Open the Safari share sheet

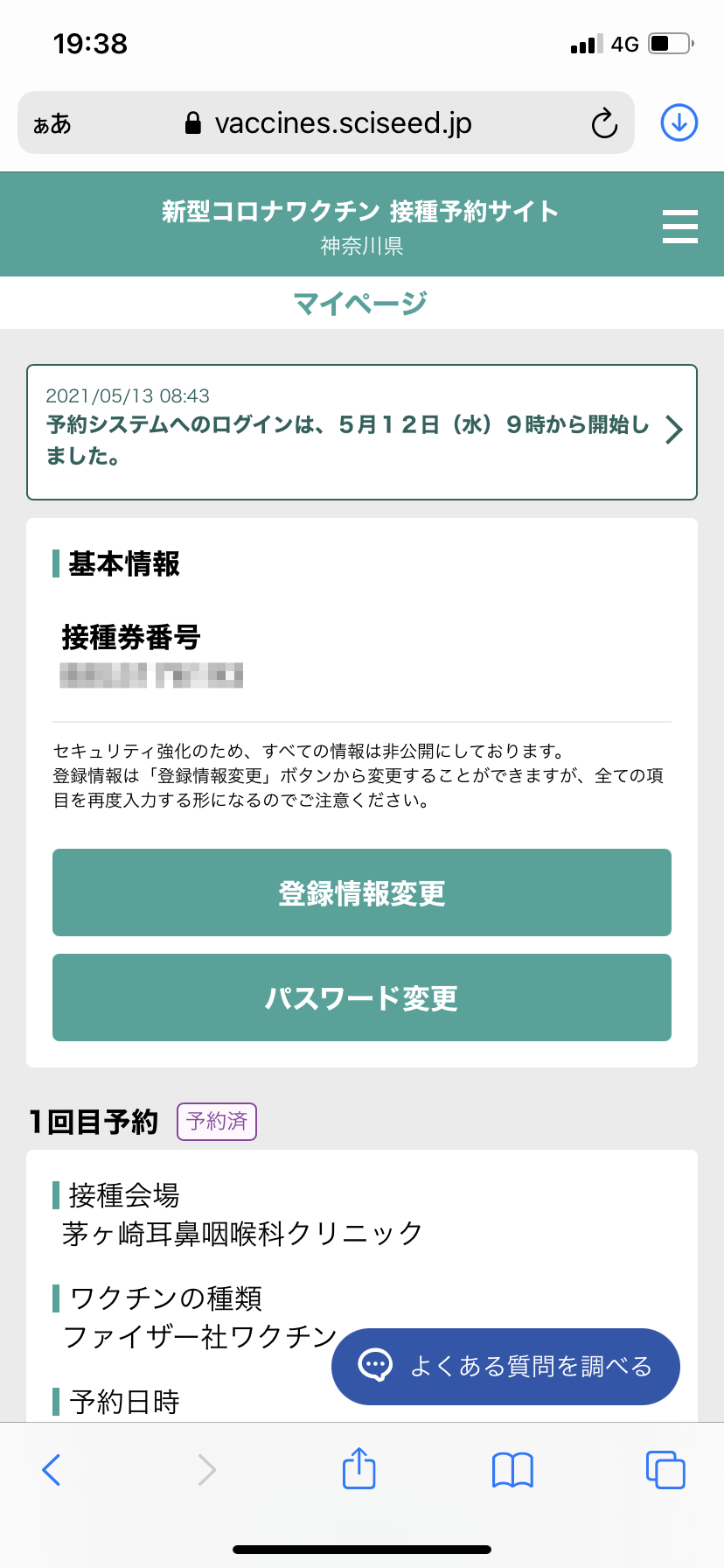click(359, 1468)
